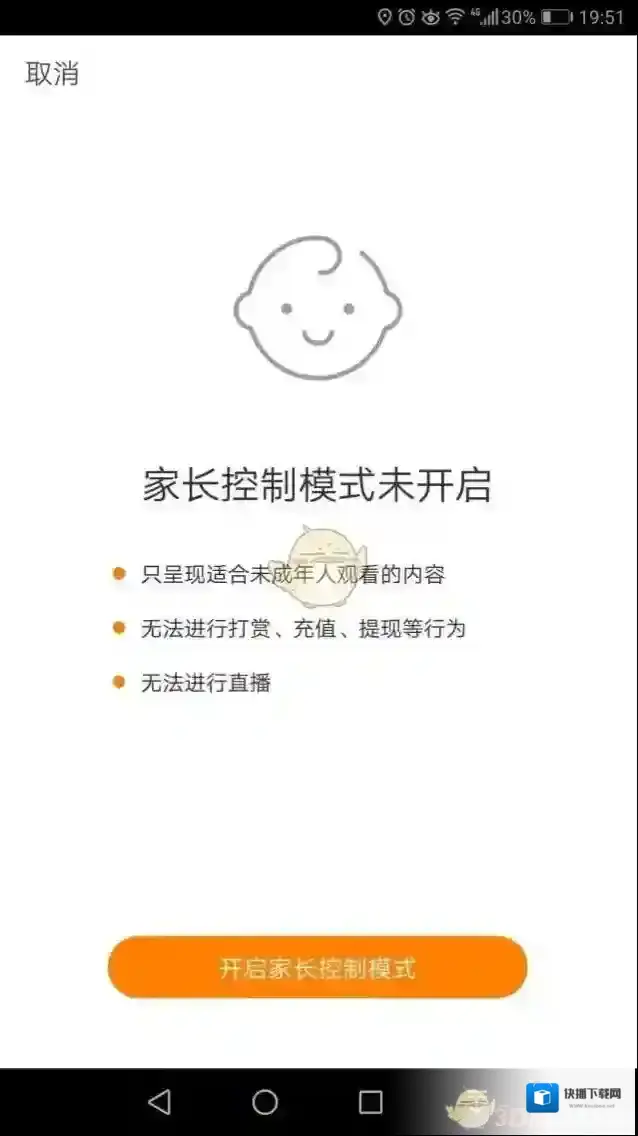
Task: Tap 取消 to cancel
Action: pos(52,74)
